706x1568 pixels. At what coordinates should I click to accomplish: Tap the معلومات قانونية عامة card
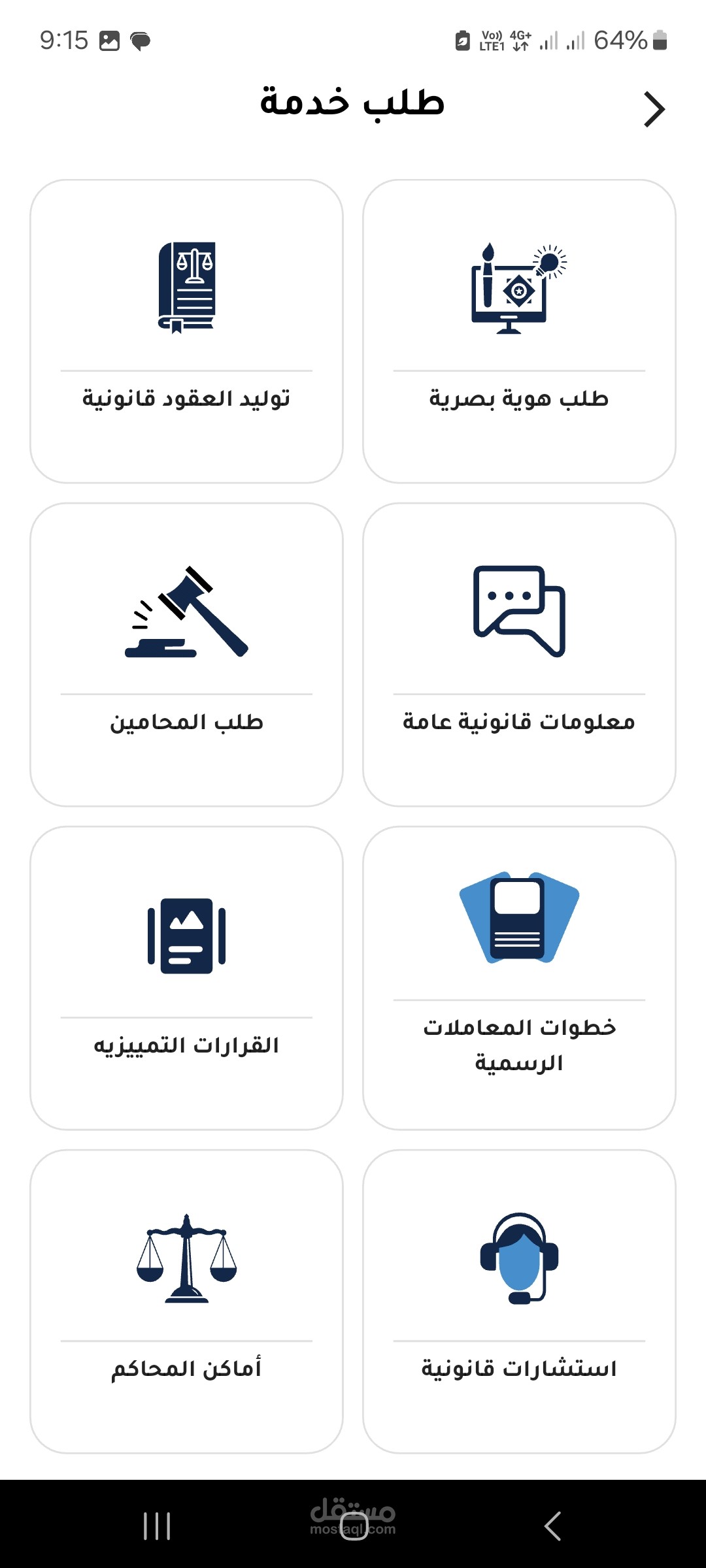[519, 654]
